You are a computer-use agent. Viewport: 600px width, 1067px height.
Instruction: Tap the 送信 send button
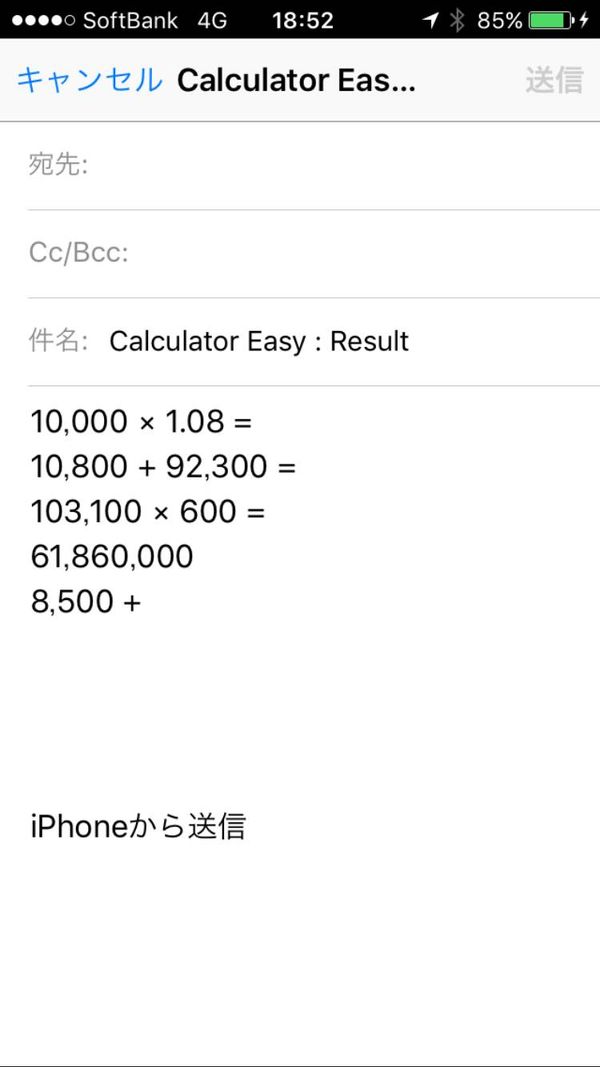554,80
